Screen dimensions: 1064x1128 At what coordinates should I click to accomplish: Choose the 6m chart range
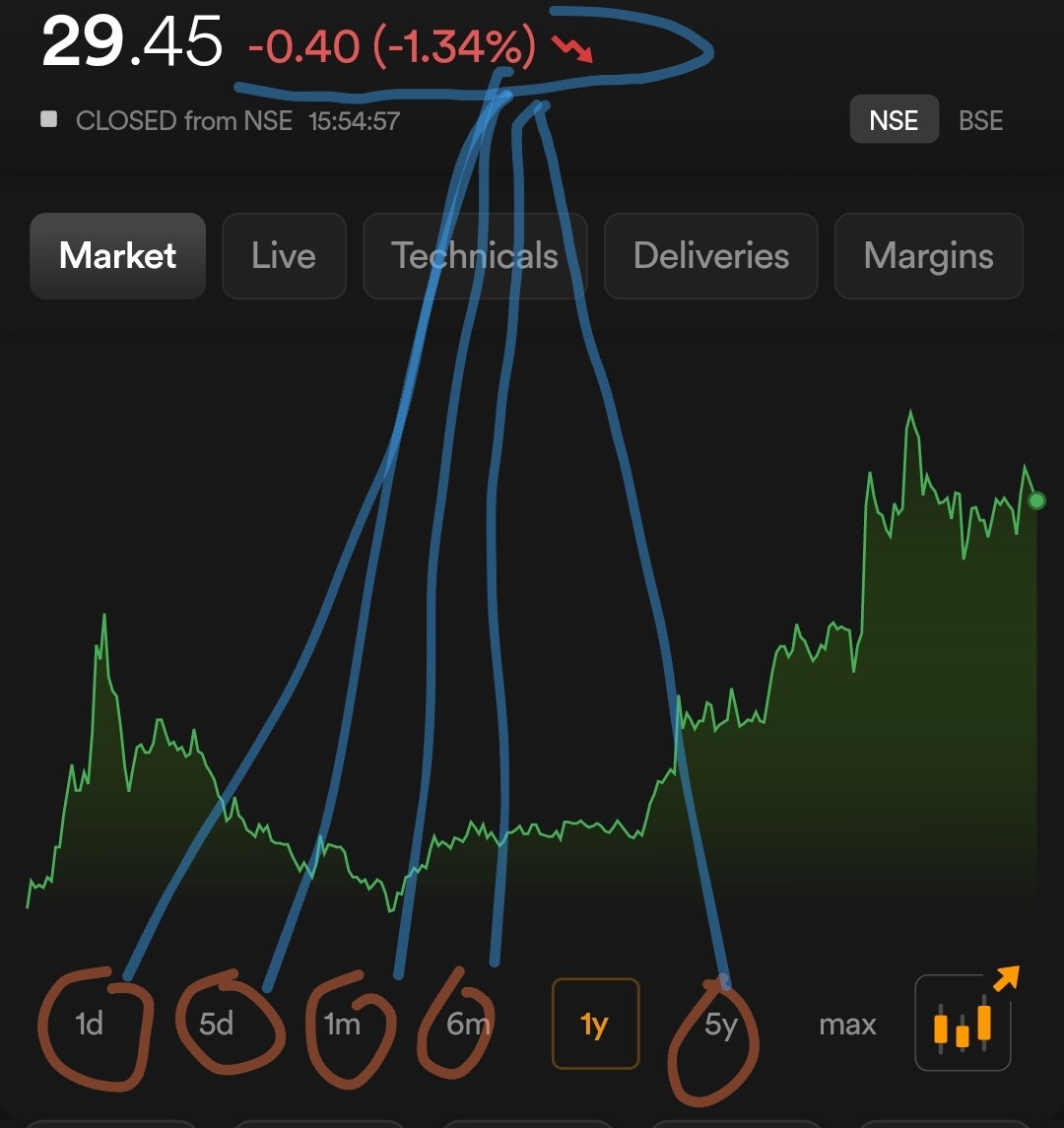[x=468, y=1025]
